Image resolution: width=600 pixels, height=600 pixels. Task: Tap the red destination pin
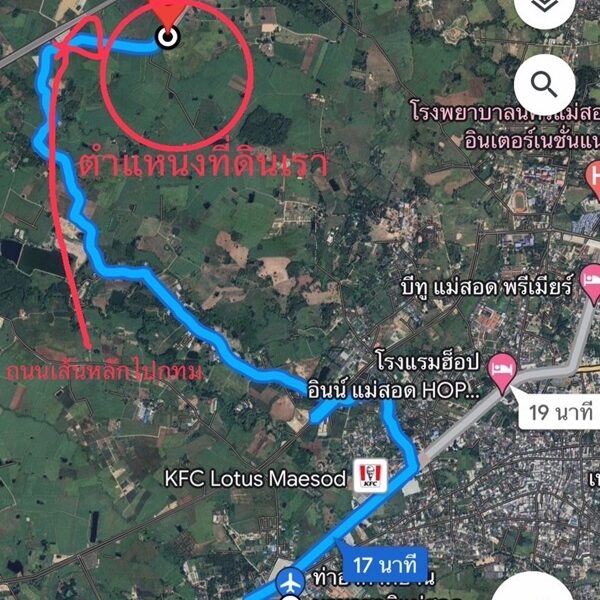pyautogui.click(x=169, y=12)
